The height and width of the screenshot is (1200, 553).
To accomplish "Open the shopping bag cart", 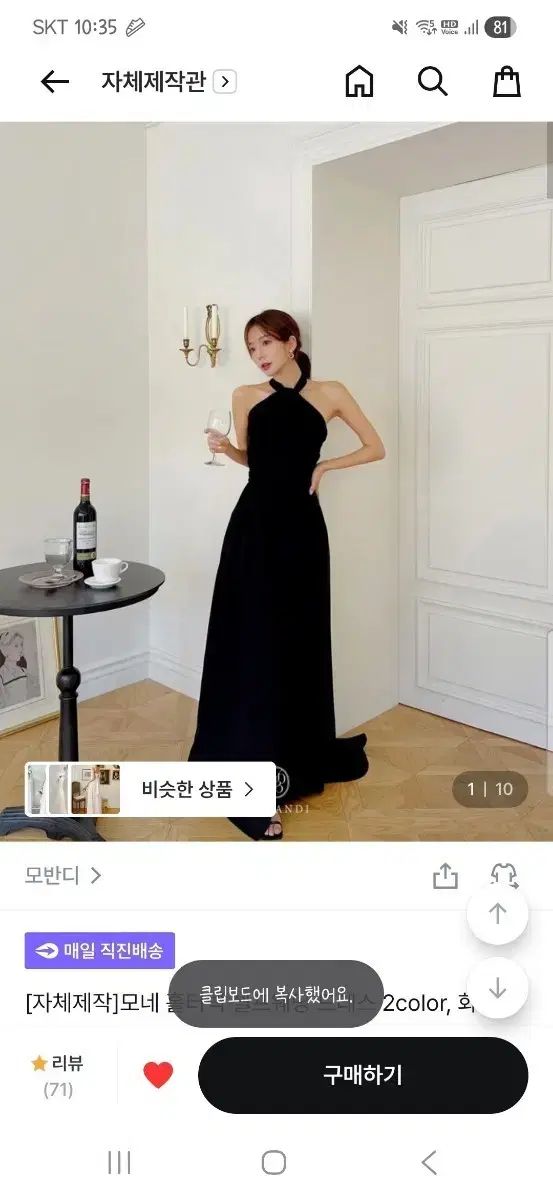I will pos(507,82).
